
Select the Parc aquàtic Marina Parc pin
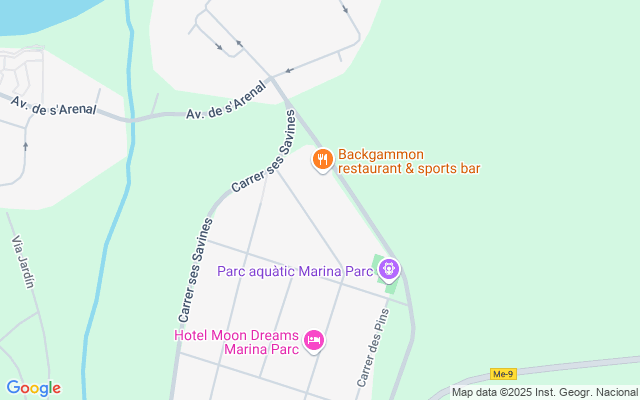pos(390,268)
